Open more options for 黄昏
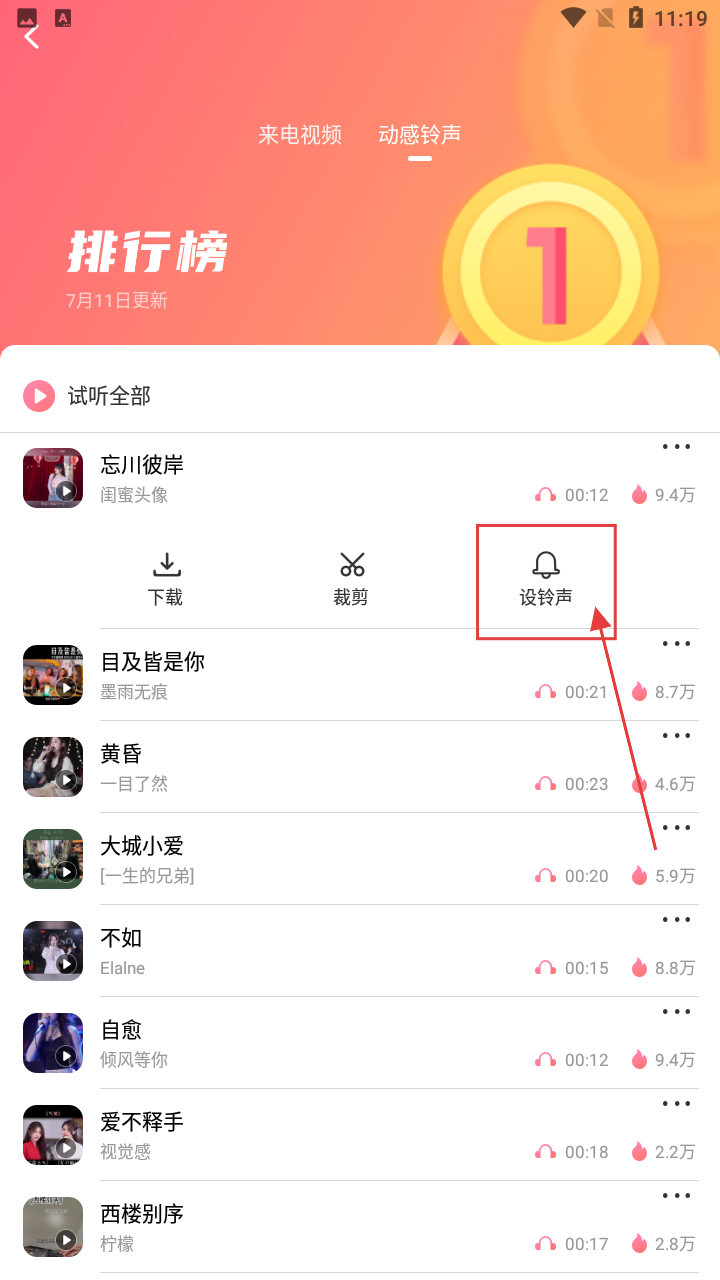 [x=677, y=736]
